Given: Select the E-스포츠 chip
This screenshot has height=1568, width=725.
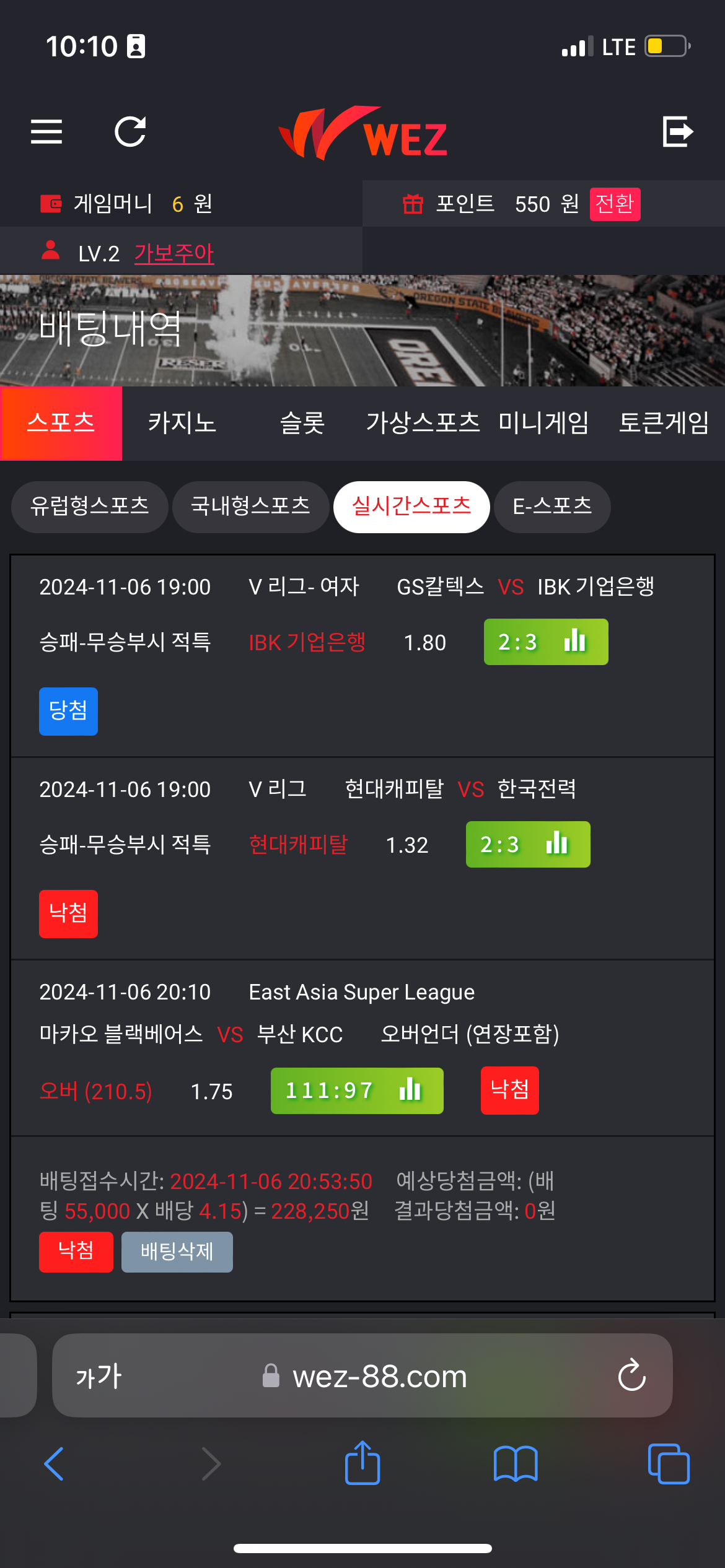Looking at the screenshot, I should [552, 507].
